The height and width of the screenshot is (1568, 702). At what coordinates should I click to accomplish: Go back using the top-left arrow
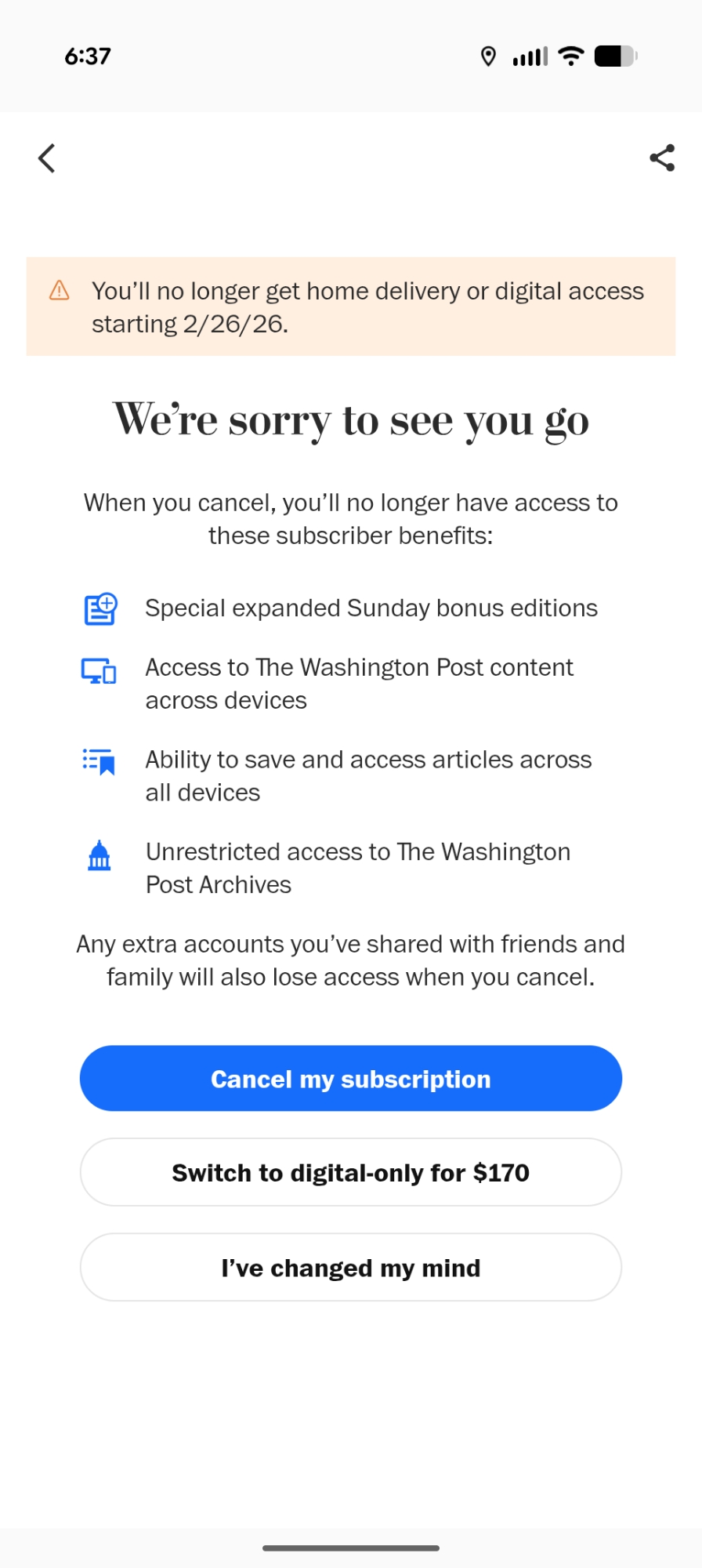(47, 158)
